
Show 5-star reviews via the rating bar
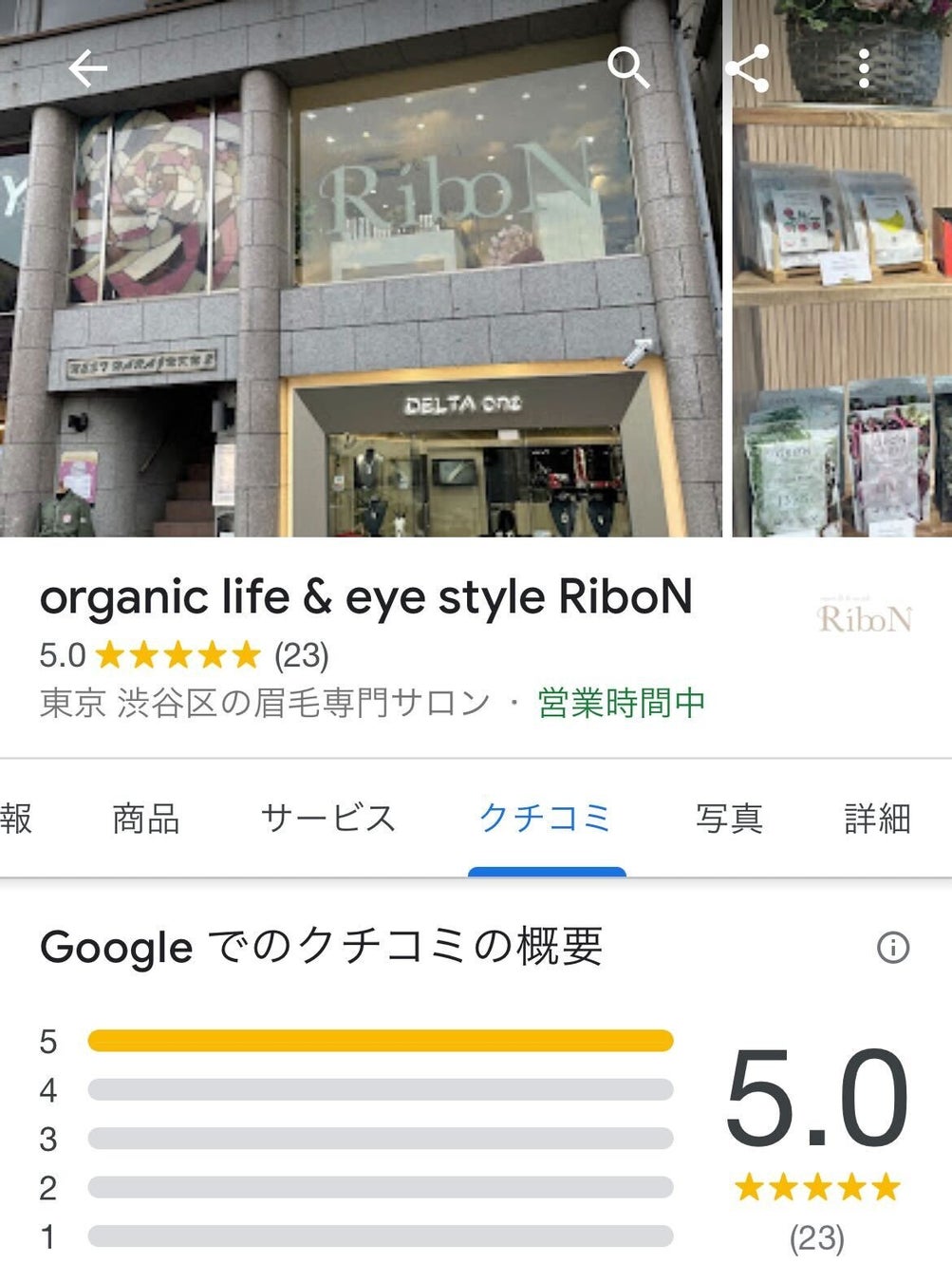click(x=380, y=1041)
